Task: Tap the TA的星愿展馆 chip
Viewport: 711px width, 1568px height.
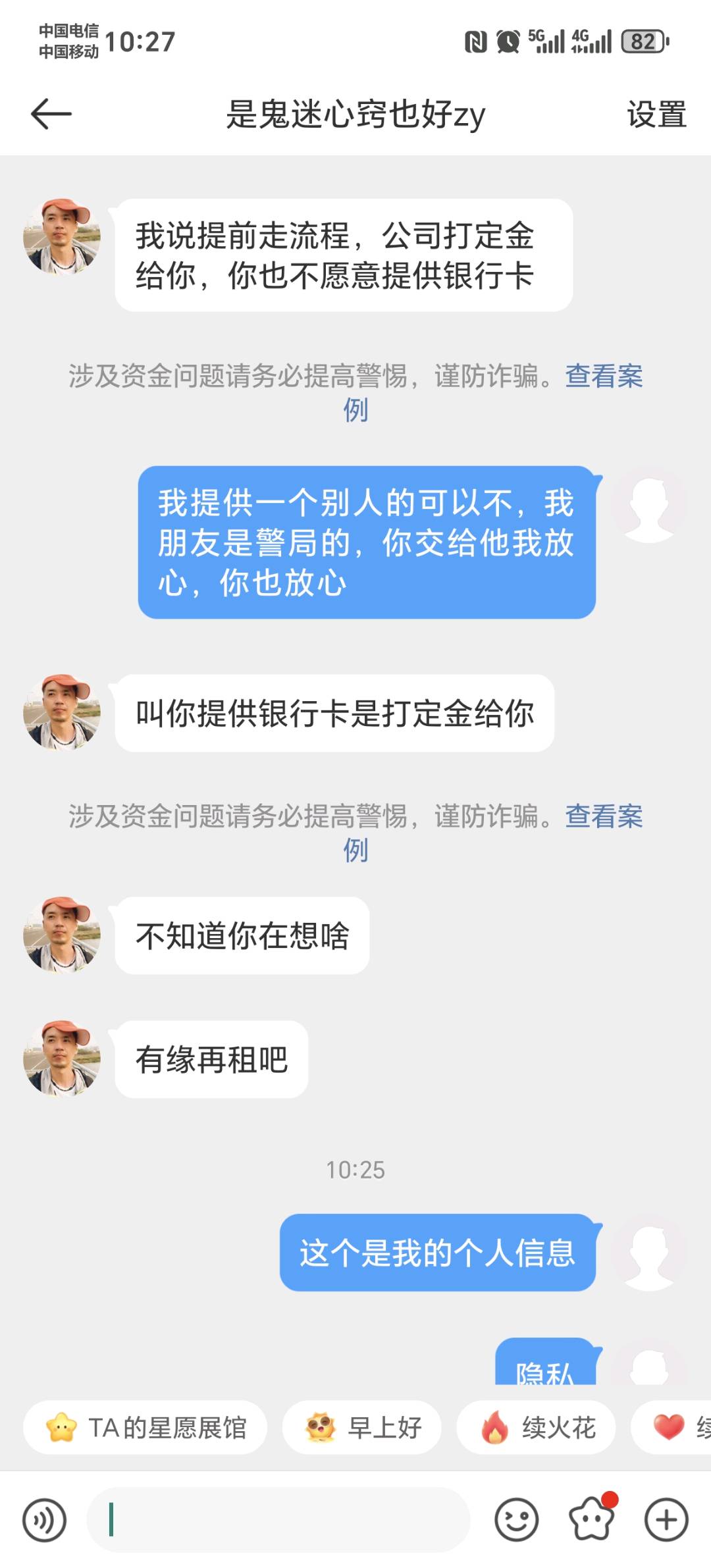Action: coord(145,1428)
